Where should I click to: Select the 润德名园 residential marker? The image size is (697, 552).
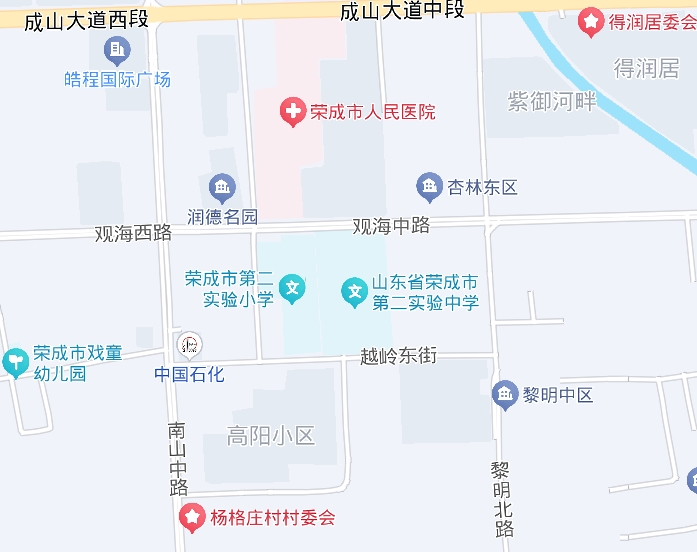click(x=222, y=187)
